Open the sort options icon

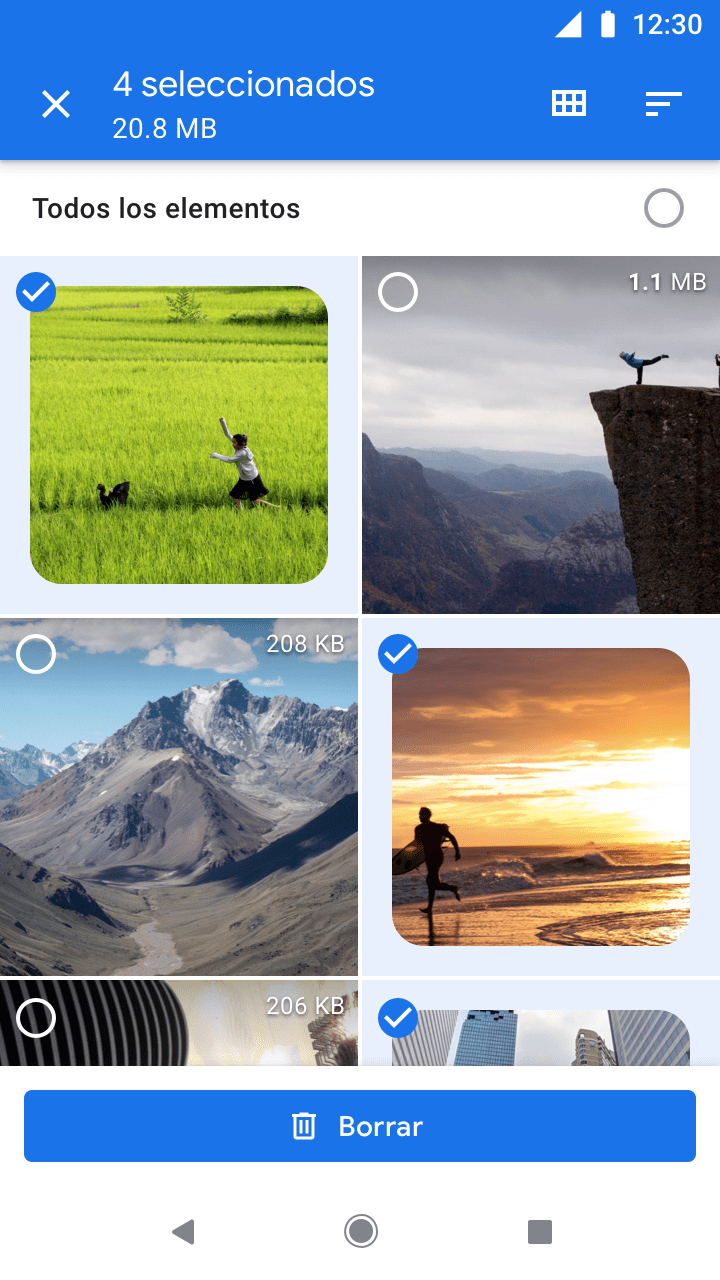(663, 104)
